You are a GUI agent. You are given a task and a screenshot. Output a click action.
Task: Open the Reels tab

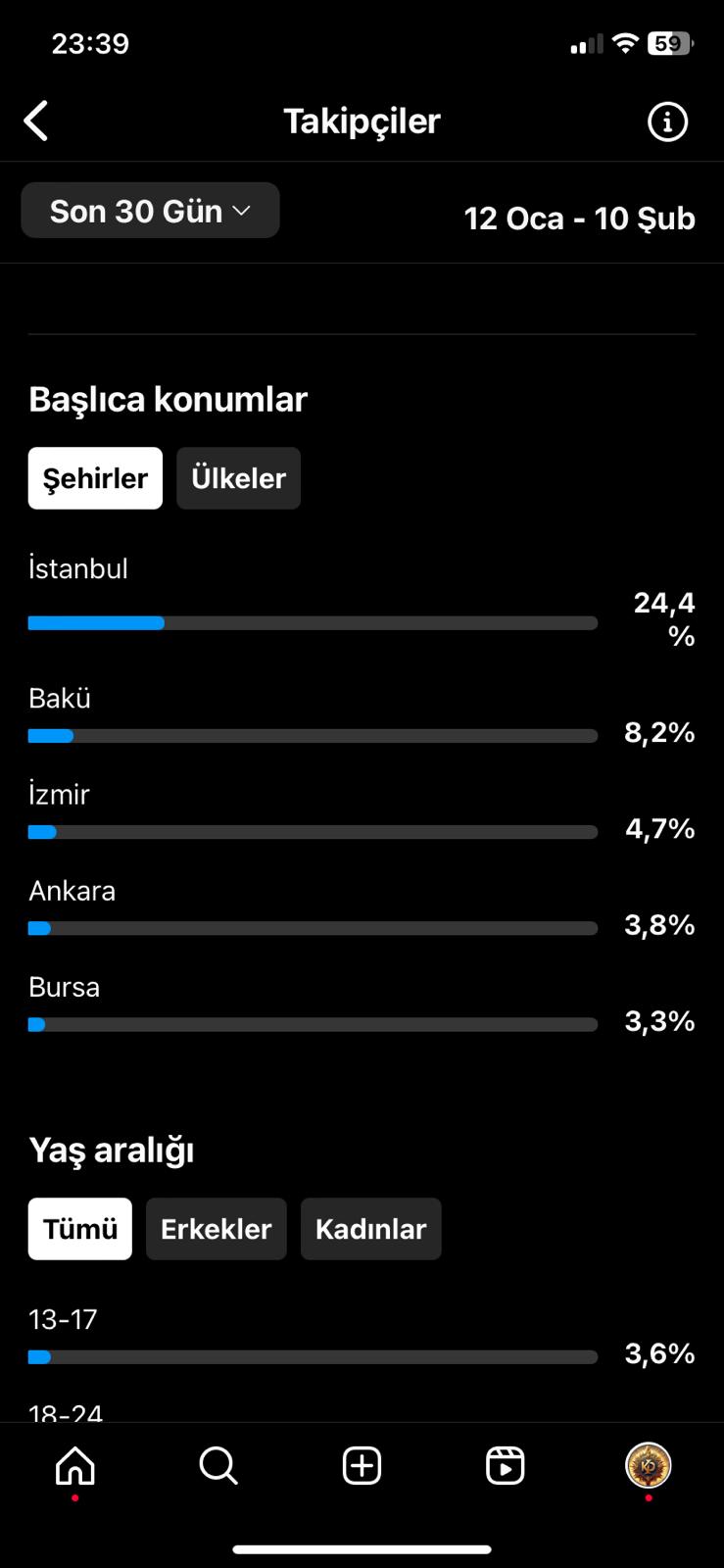(x=505, y=1466)
